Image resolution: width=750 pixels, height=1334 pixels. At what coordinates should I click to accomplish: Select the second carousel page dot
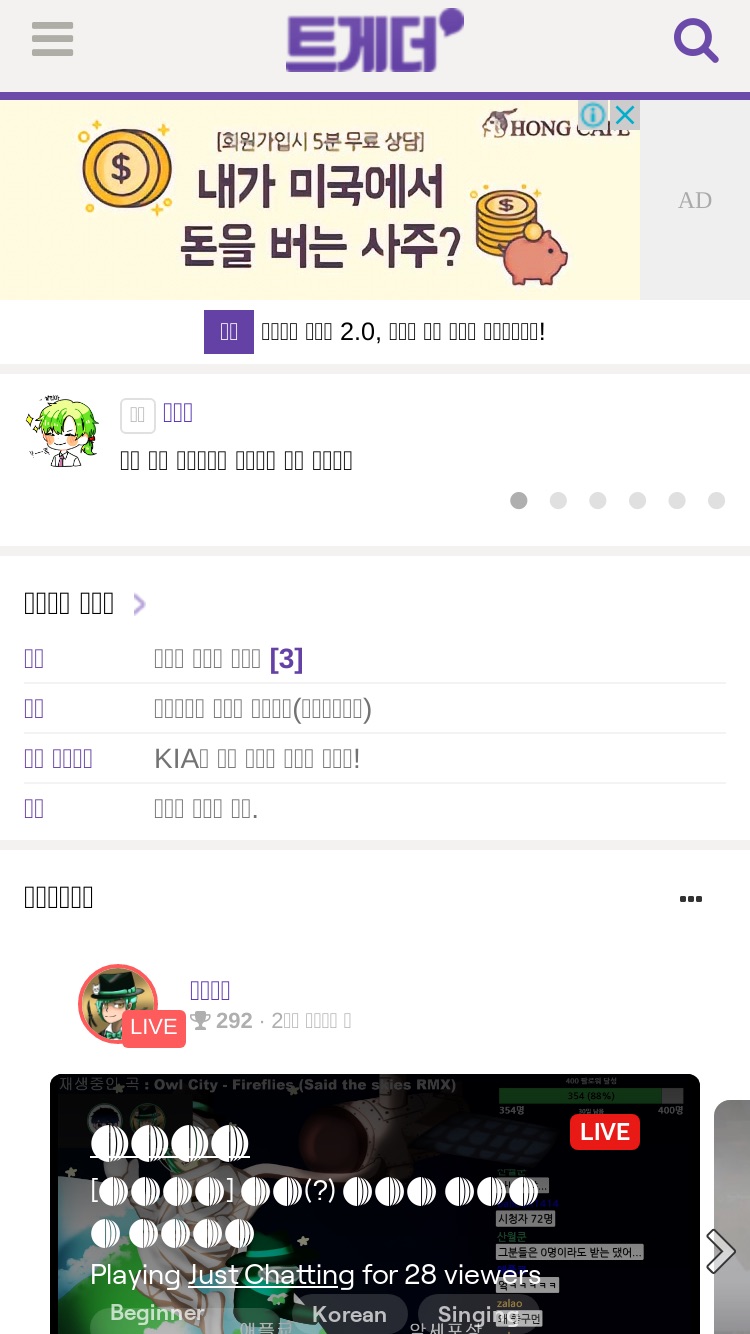point(558,500)
